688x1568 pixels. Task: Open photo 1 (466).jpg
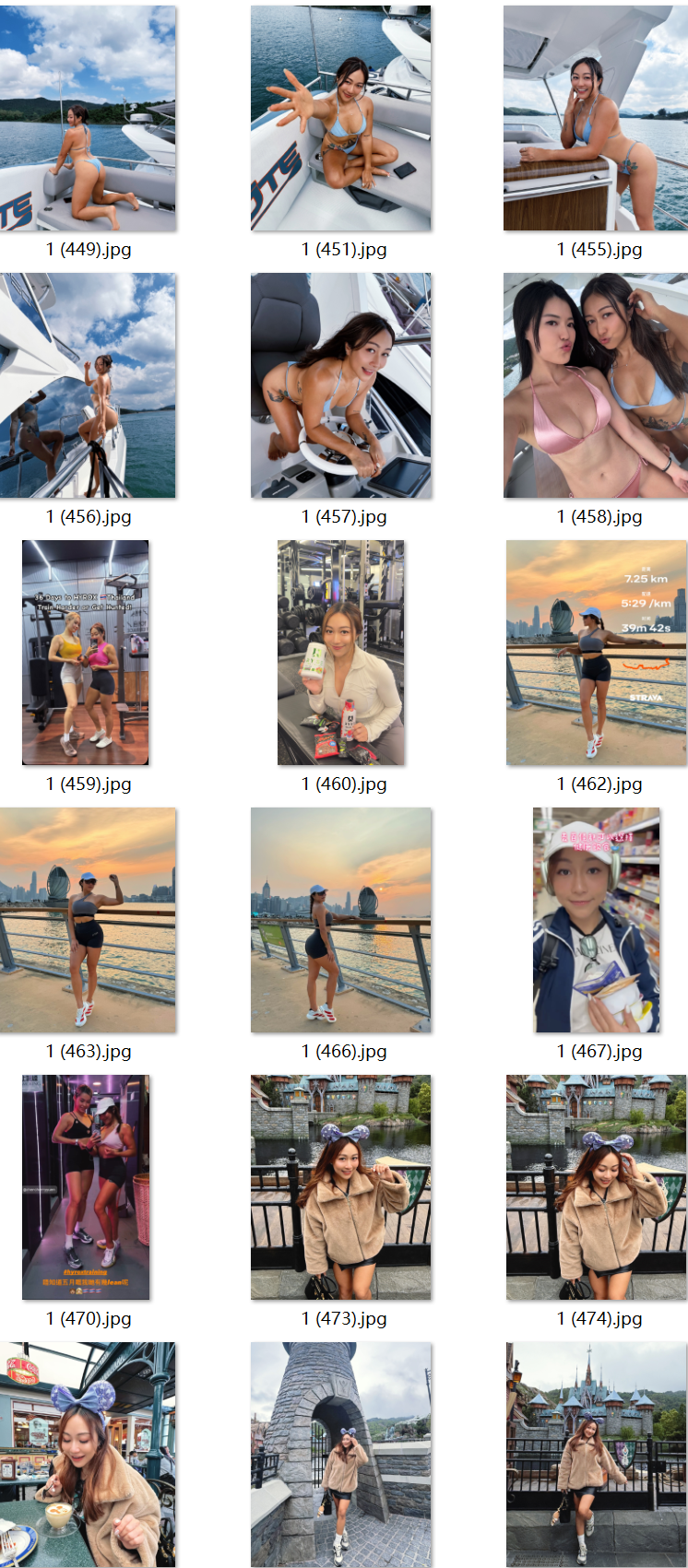tap(340, 920)
